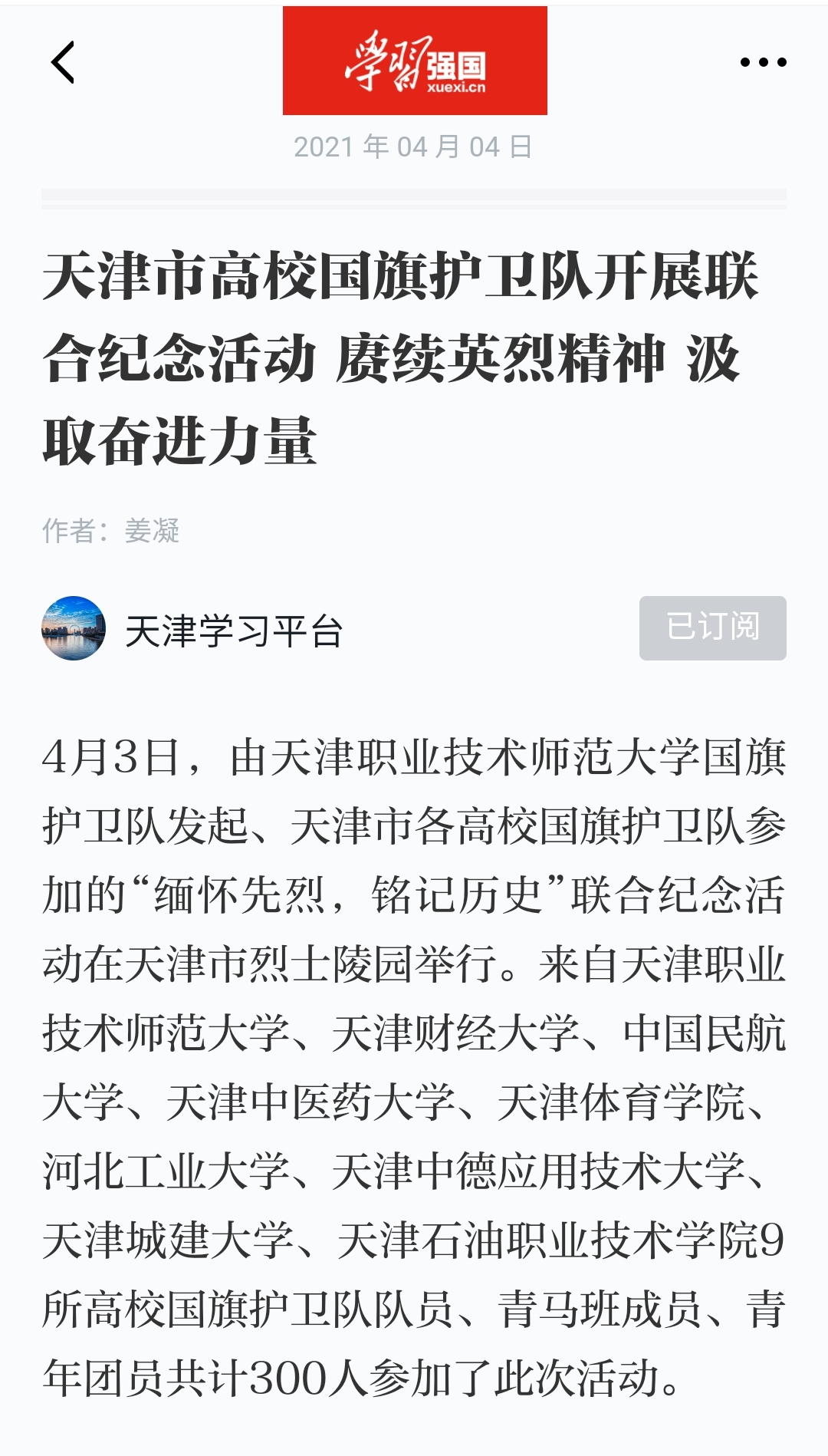828x1456 pixels.
Task: Open 天津学习平台 publisher profile
Action: tap(233, 631)
